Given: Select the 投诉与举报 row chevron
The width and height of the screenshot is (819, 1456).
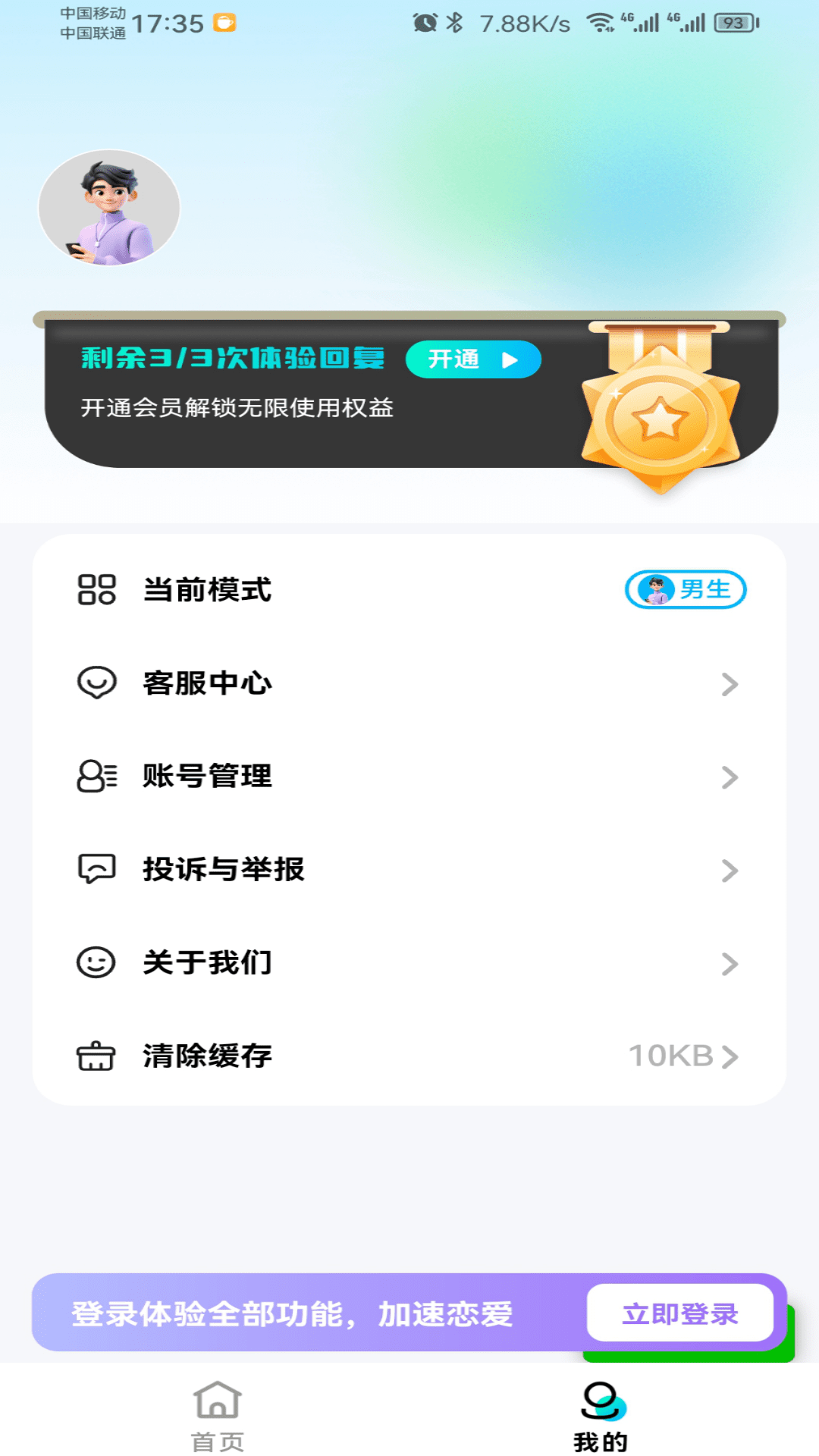Looking at the screenshot, I should tap(730, 870).
